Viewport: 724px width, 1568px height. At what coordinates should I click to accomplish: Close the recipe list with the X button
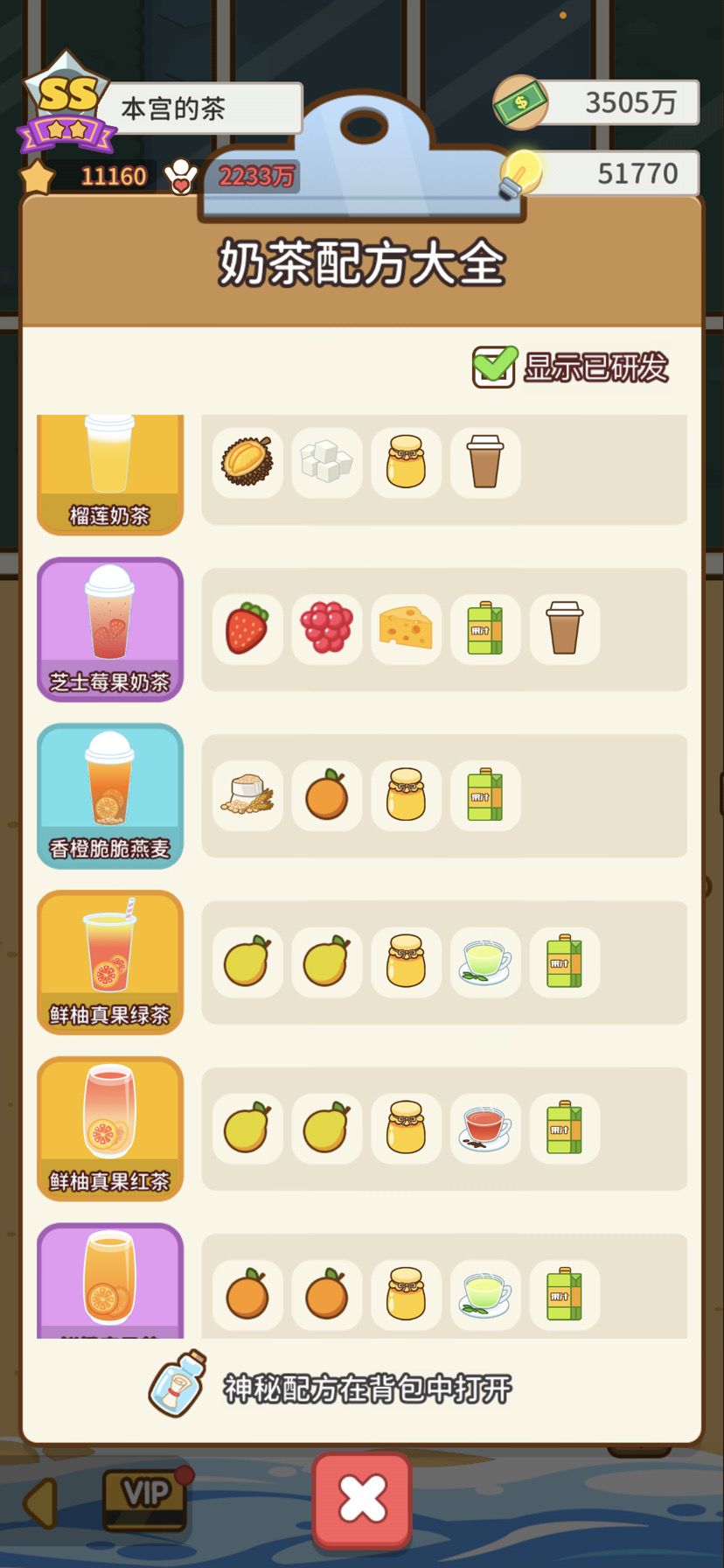click(x=361, y=1498)
